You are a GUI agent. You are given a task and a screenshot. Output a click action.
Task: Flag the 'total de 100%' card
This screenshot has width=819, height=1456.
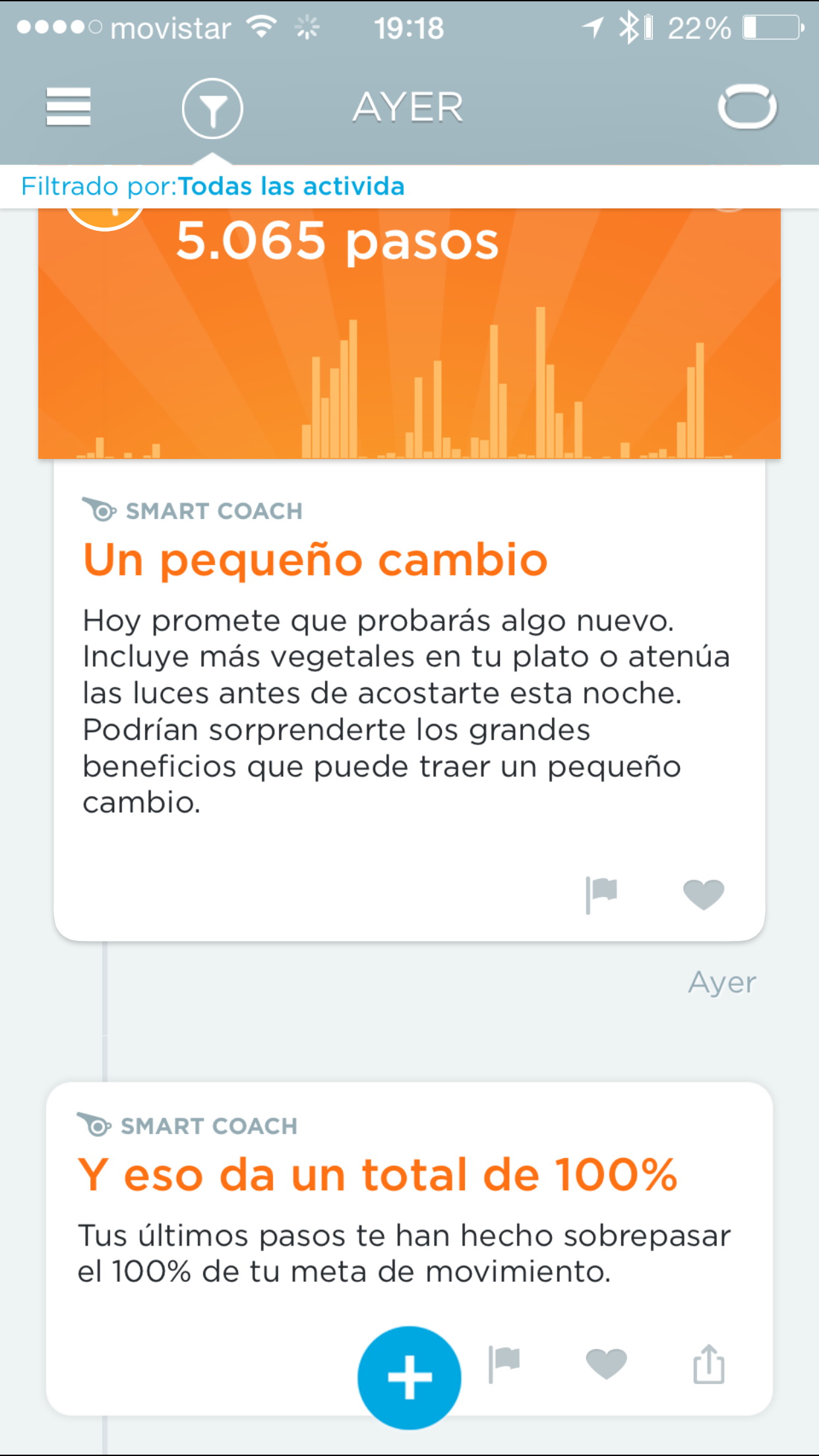pos(504,1364)
